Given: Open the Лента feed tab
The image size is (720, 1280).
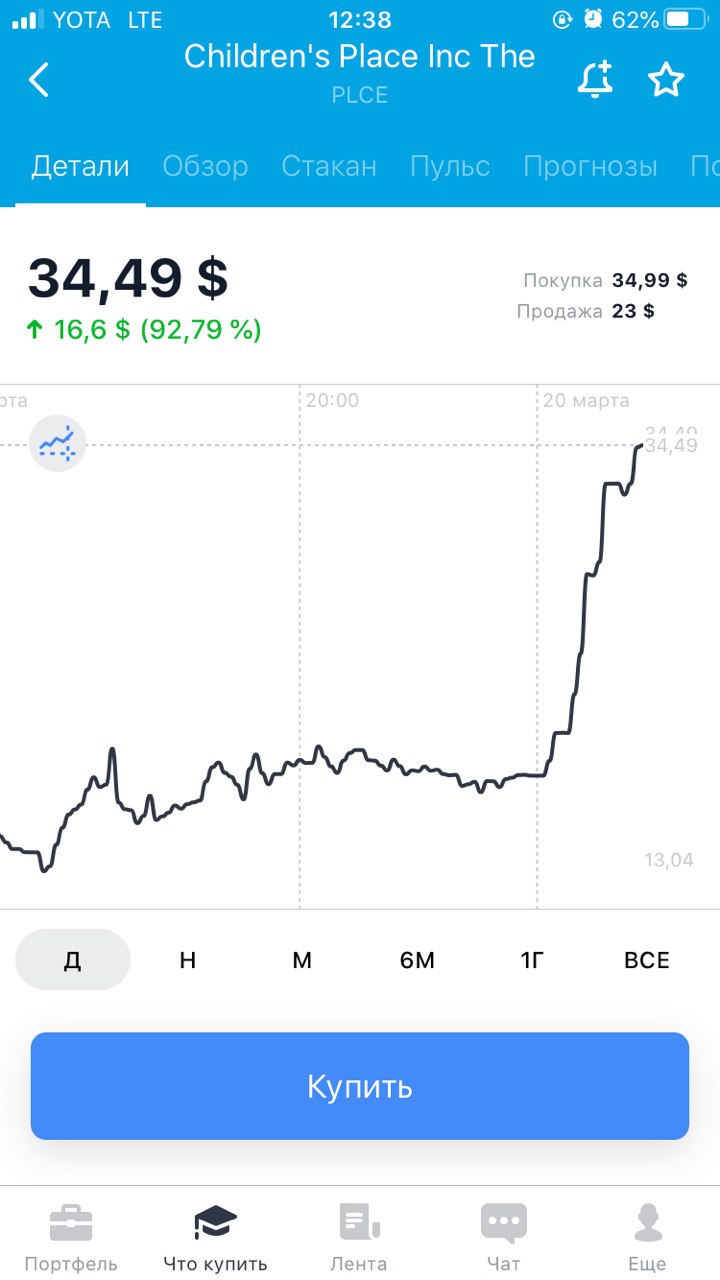Looking at the screenshot, I should (x=359, y=1237).
